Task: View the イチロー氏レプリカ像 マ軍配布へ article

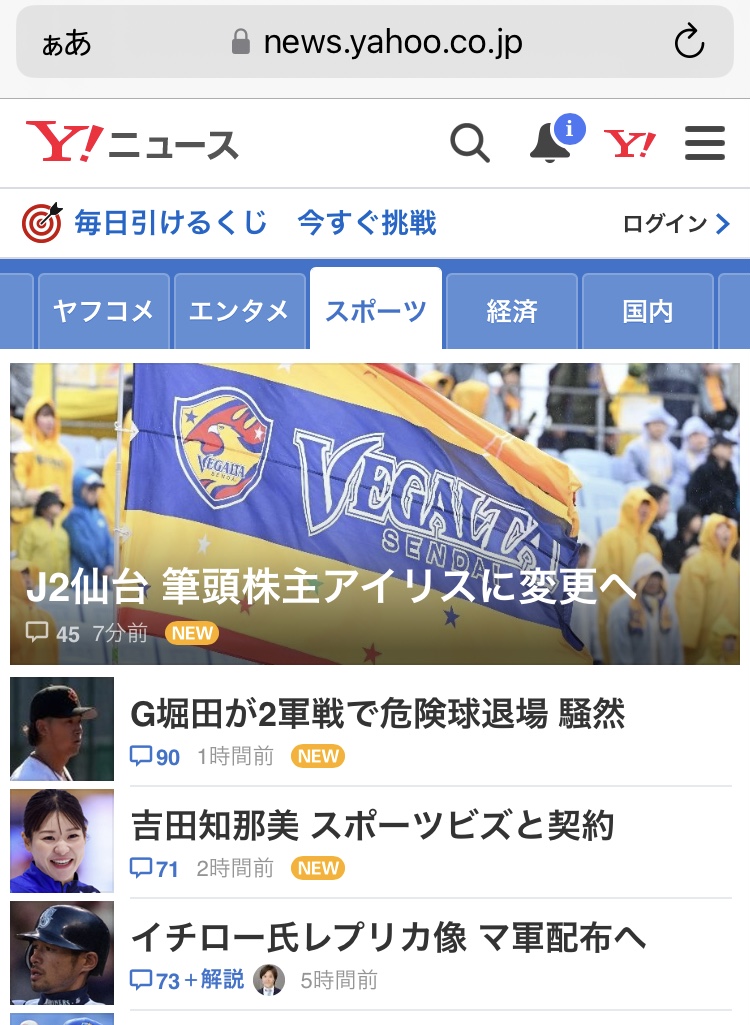Action: tap(388, 937)
